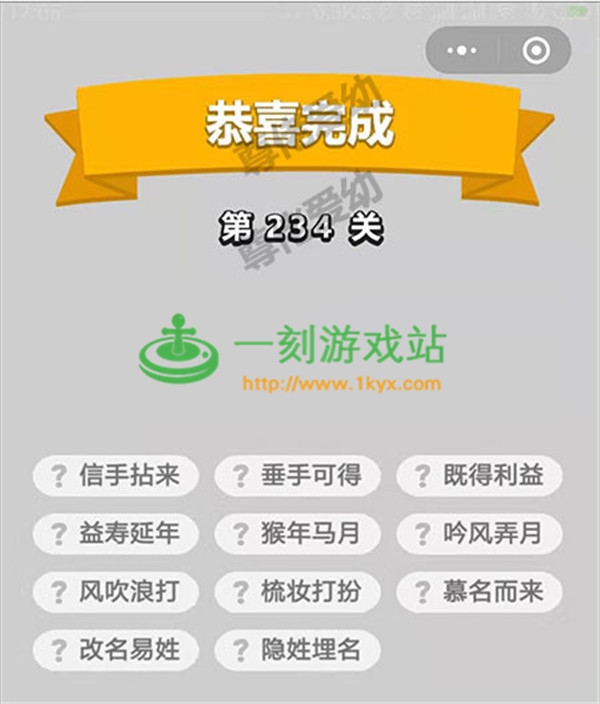Show details for 风吹浪打
600x704 pixels.
click(x=116, y=591)
